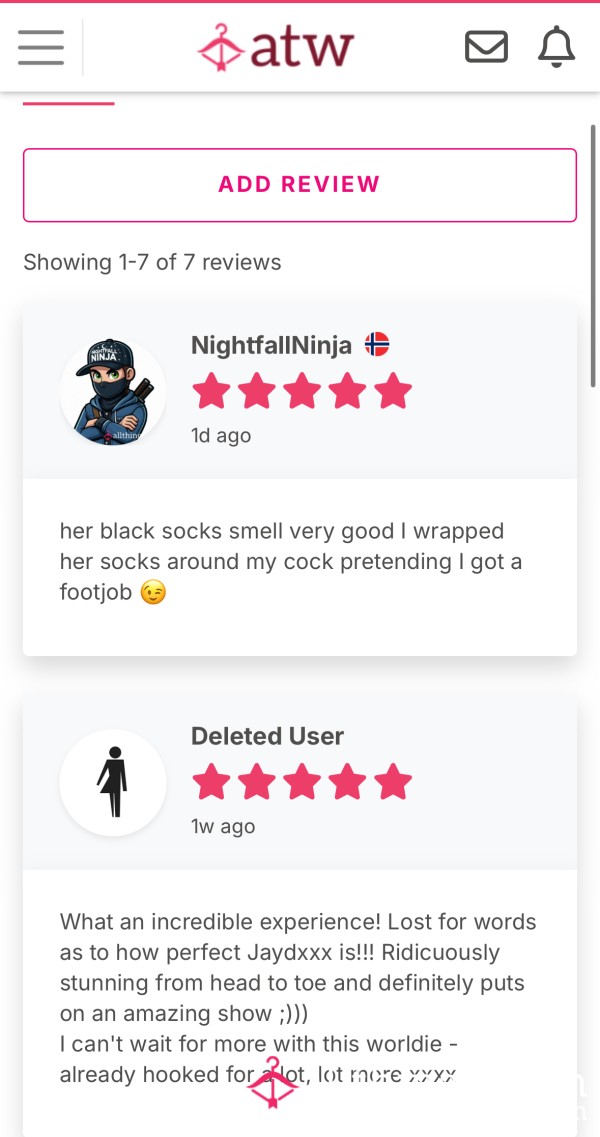Tap the Add Review button
The image size is (600, 1137).
pos(300,185)
